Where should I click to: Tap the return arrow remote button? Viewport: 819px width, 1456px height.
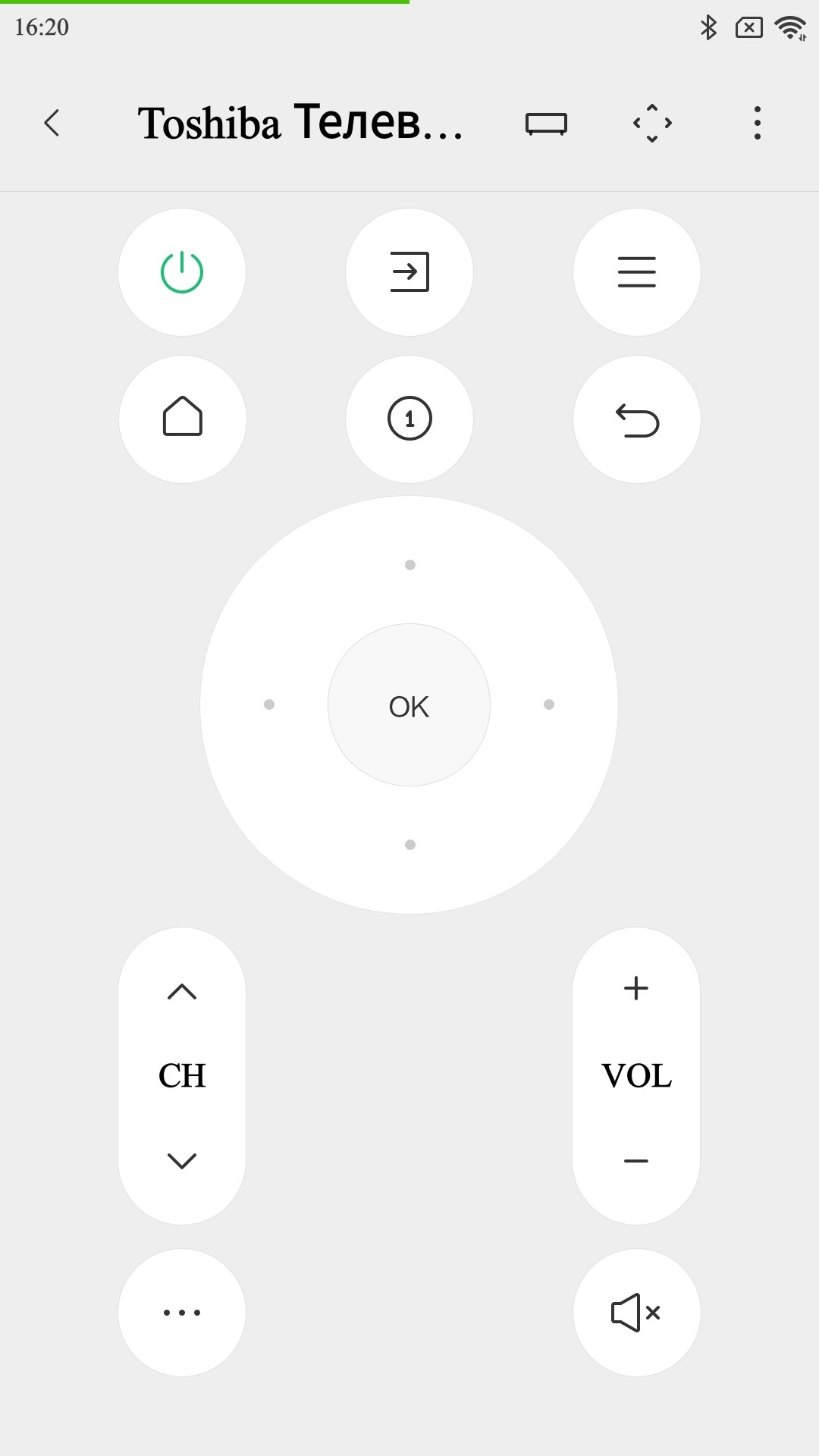pos(636,419)
